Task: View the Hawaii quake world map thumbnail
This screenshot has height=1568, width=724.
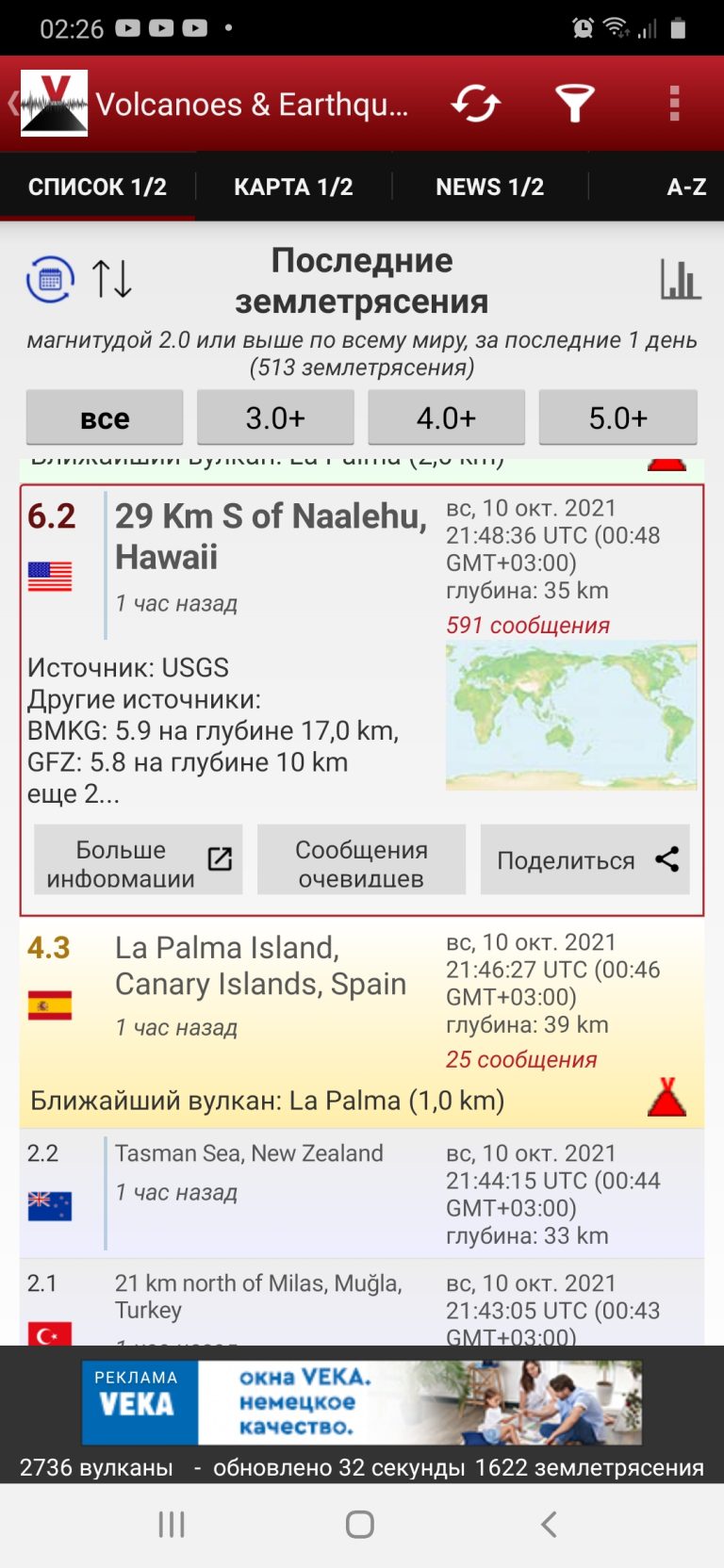Action: pyautogui.click(x=571, y=715)
